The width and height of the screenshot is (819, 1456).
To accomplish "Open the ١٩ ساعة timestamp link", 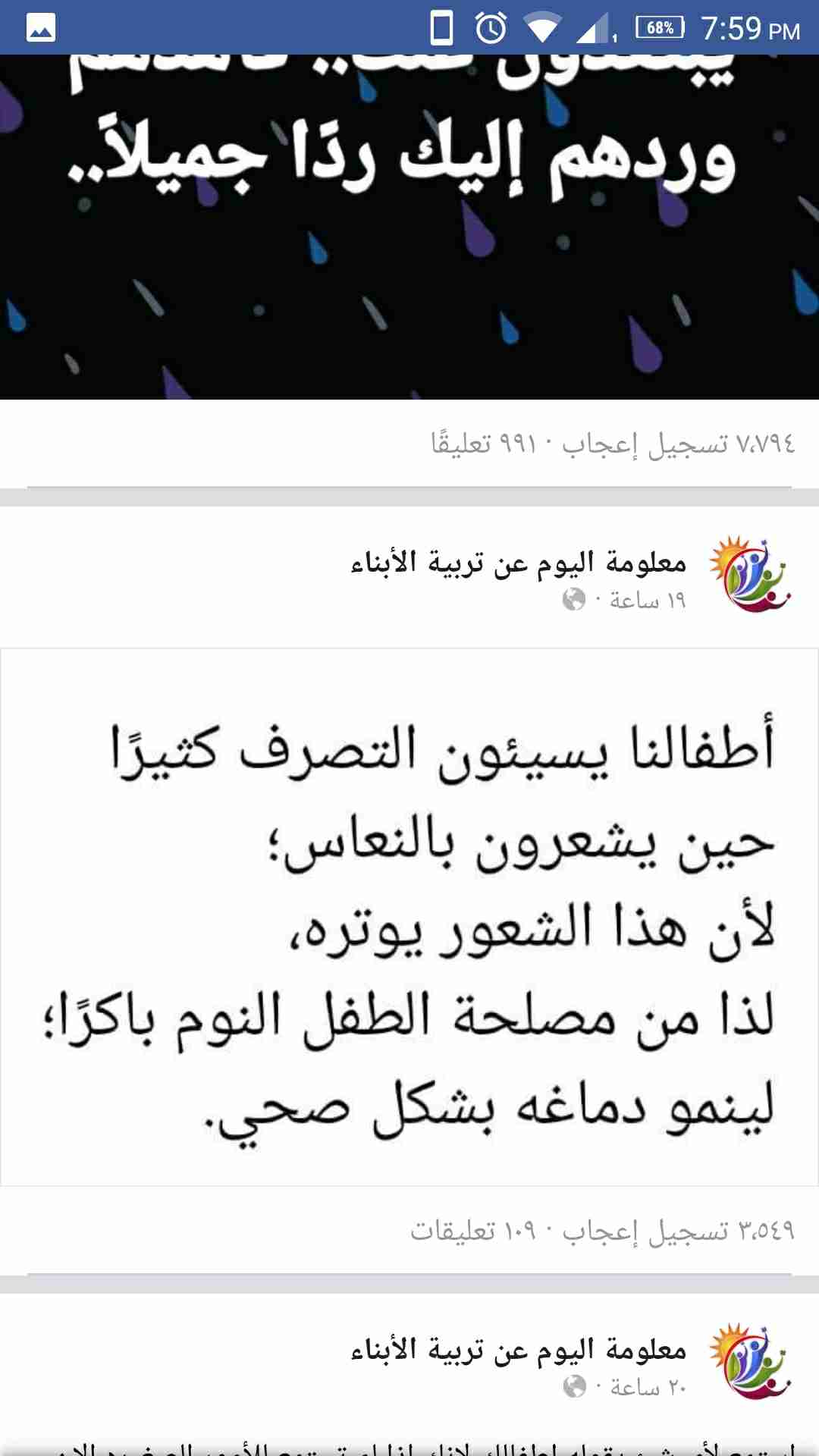I will click(648, 601).
